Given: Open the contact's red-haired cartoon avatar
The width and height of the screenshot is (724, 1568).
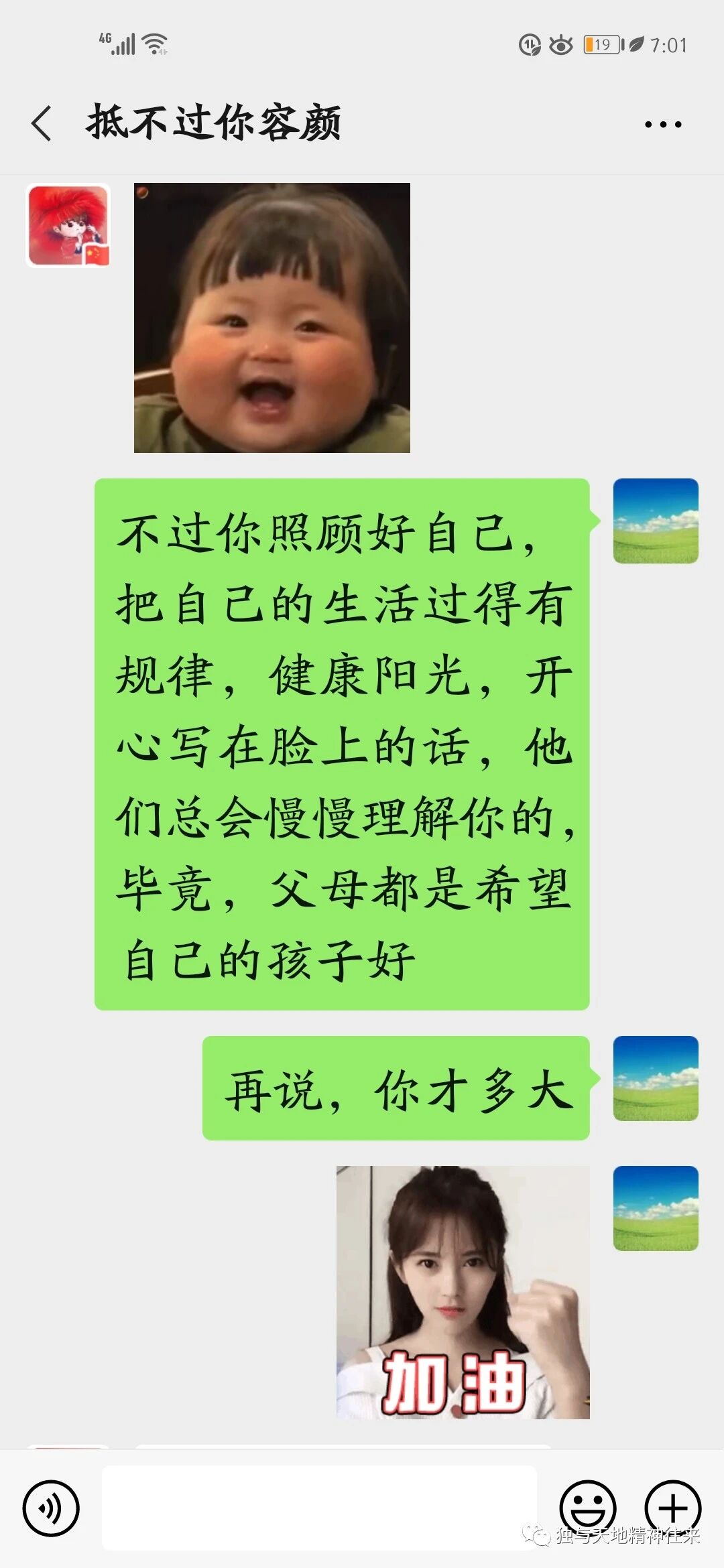Looking at the screenshot, I should click(68, 226).
